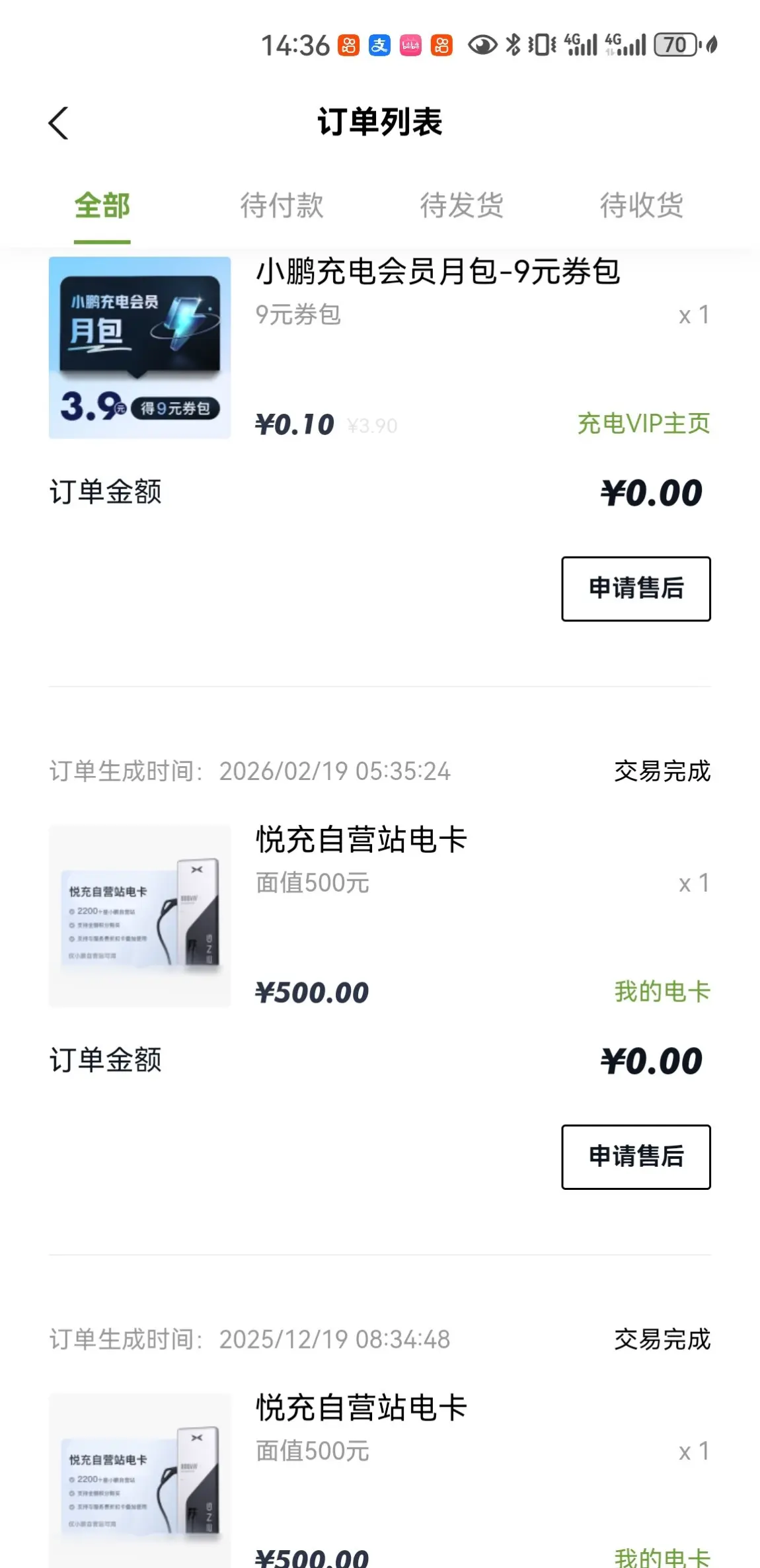Switch to the 待付款 tab
The image size is (760, 1568).
(282, 206)
